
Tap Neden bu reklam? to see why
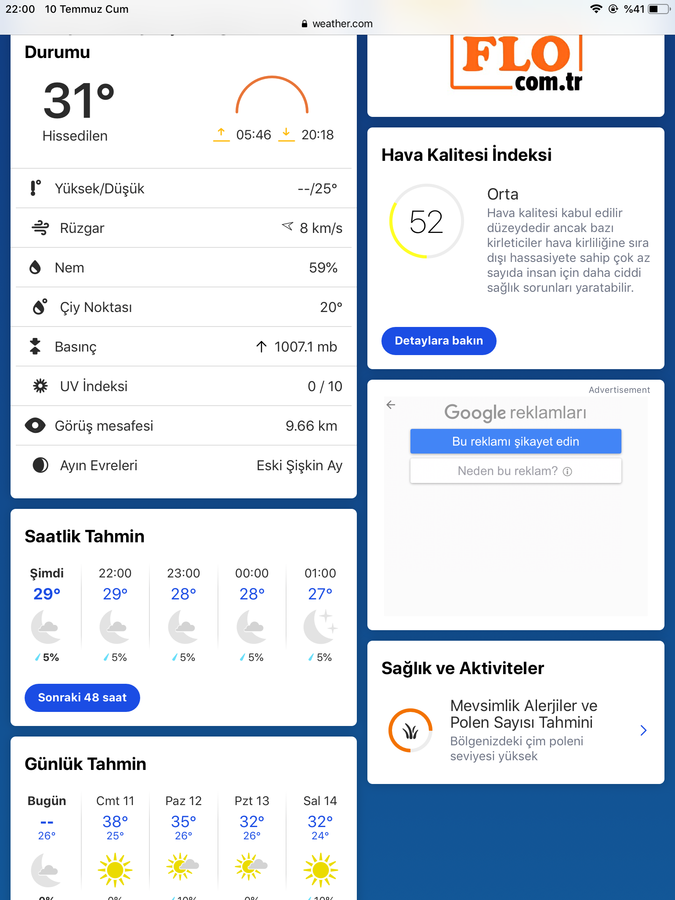pos(515,471)
